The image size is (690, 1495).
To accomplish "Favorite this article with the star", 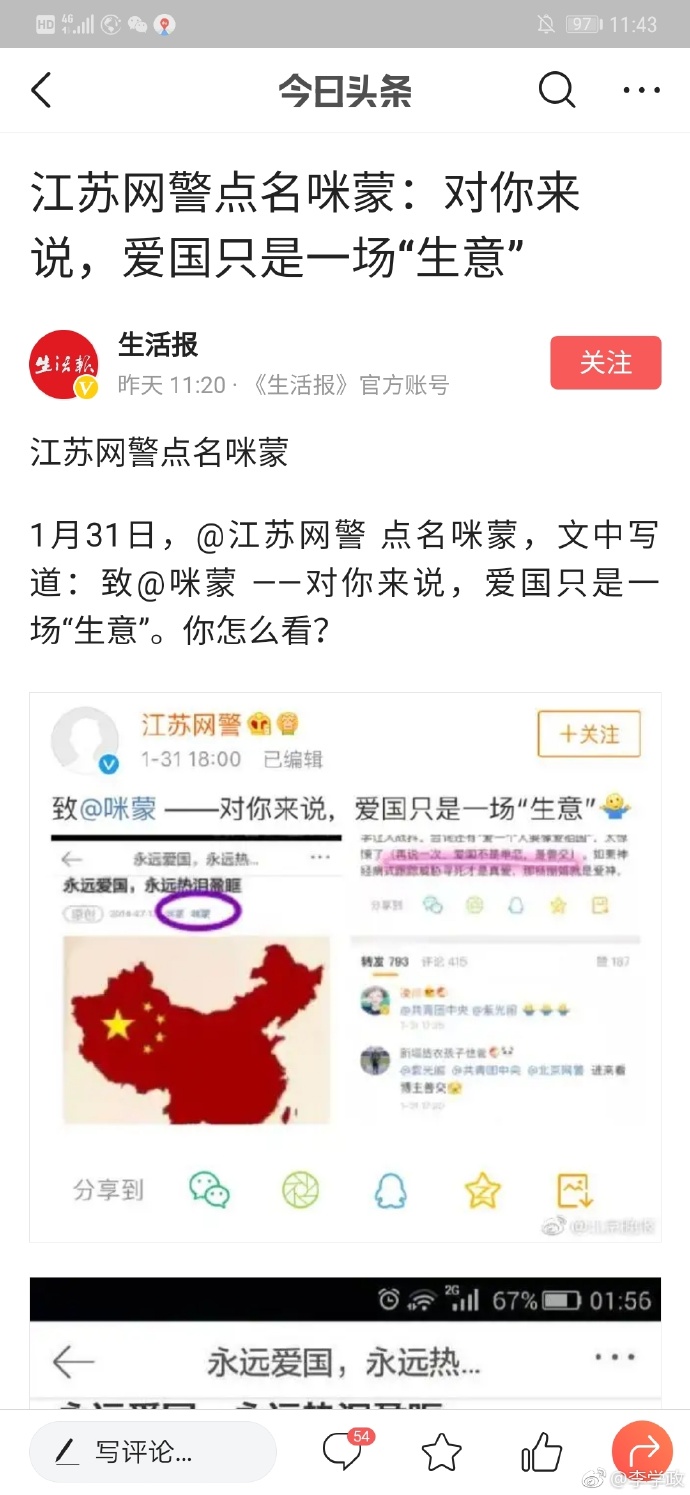I will click(x=442, y=1452).
